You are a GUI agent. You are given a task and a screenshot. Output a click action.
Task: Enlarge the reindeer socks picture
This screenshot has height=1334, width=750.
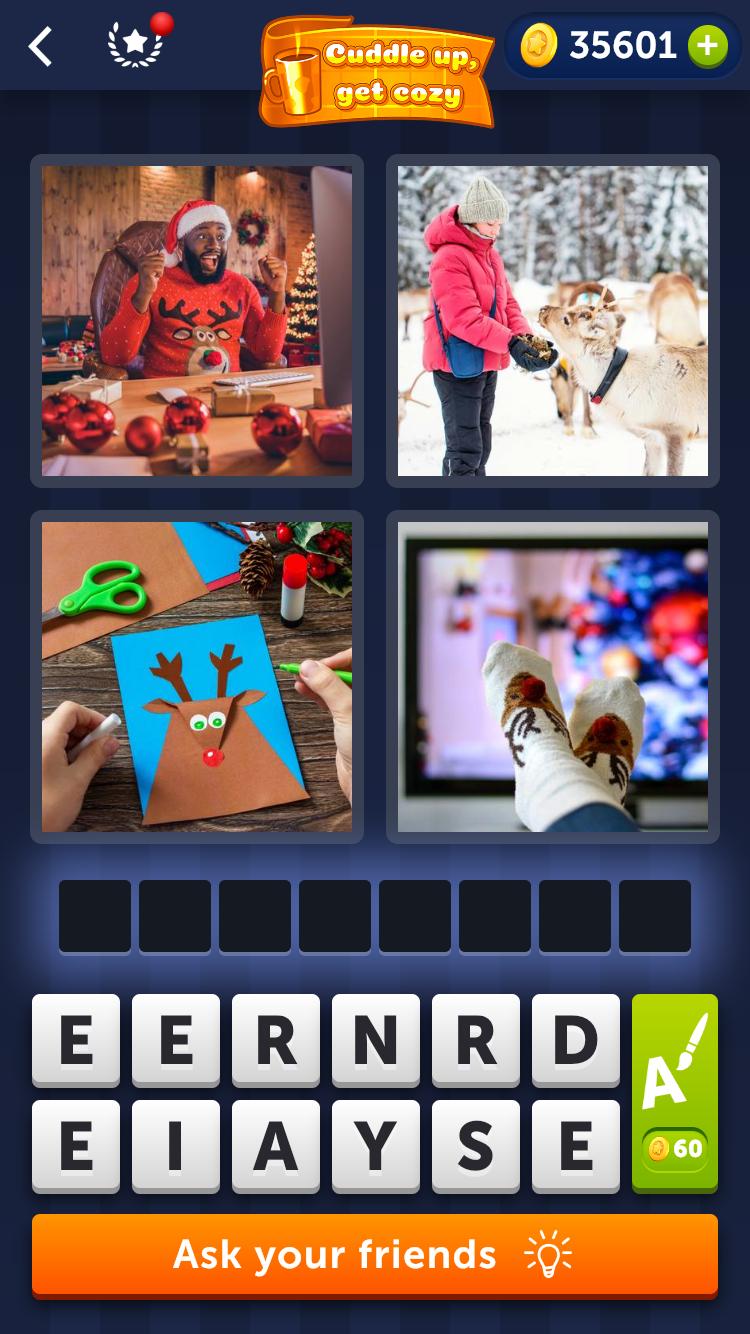point(552,676)
